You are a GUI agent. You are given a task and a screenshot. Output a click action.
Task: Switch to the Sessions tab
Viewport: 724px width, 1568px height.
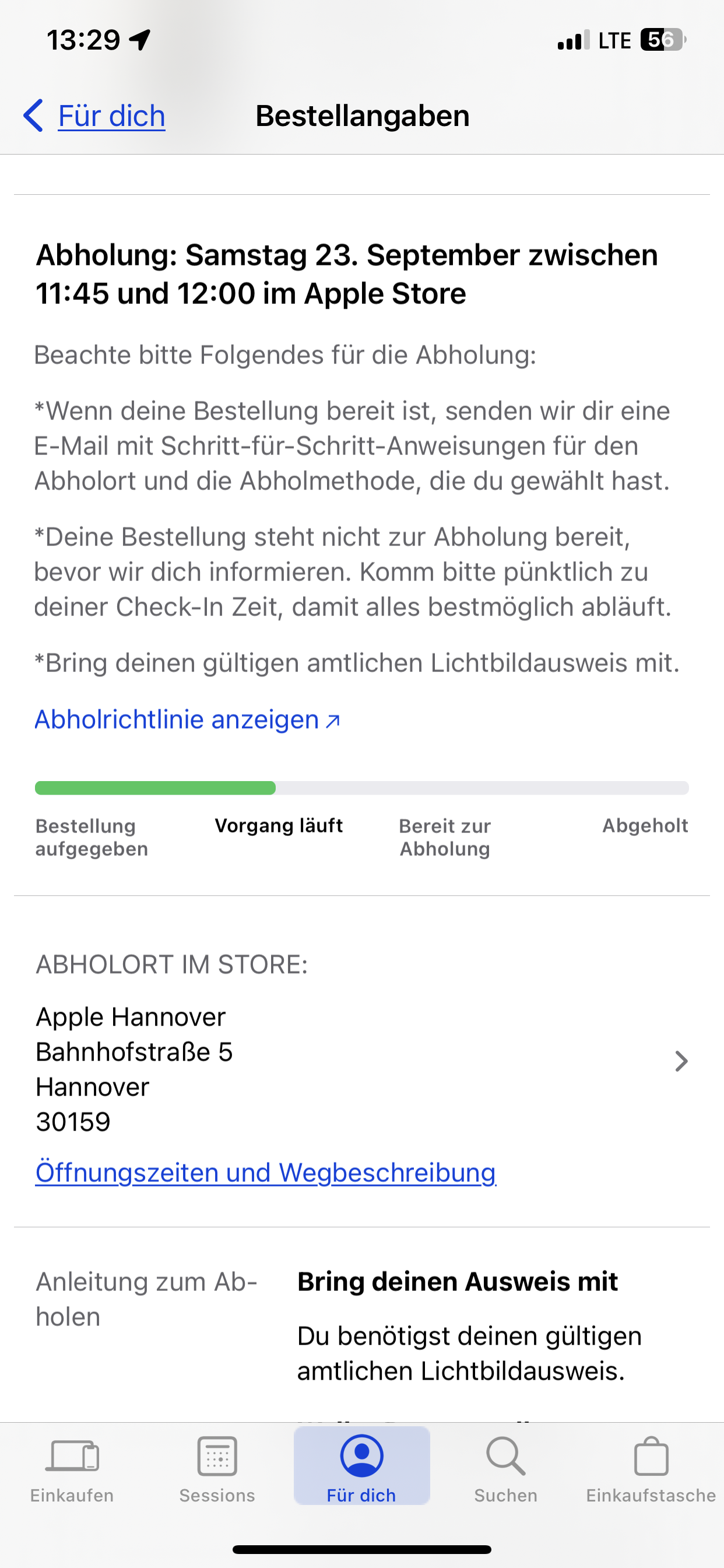[x=217, y=1469]
